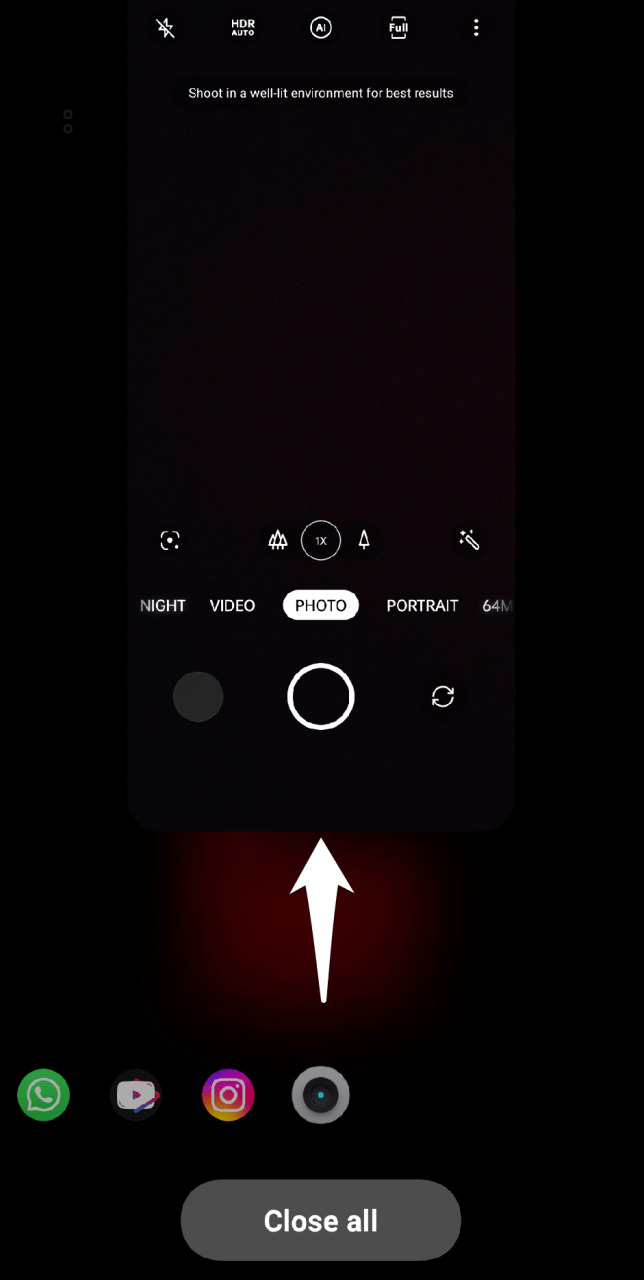Tap the Camera icon in the recents row
This screenshot has height=1280, width=644.
[320, 1095]
